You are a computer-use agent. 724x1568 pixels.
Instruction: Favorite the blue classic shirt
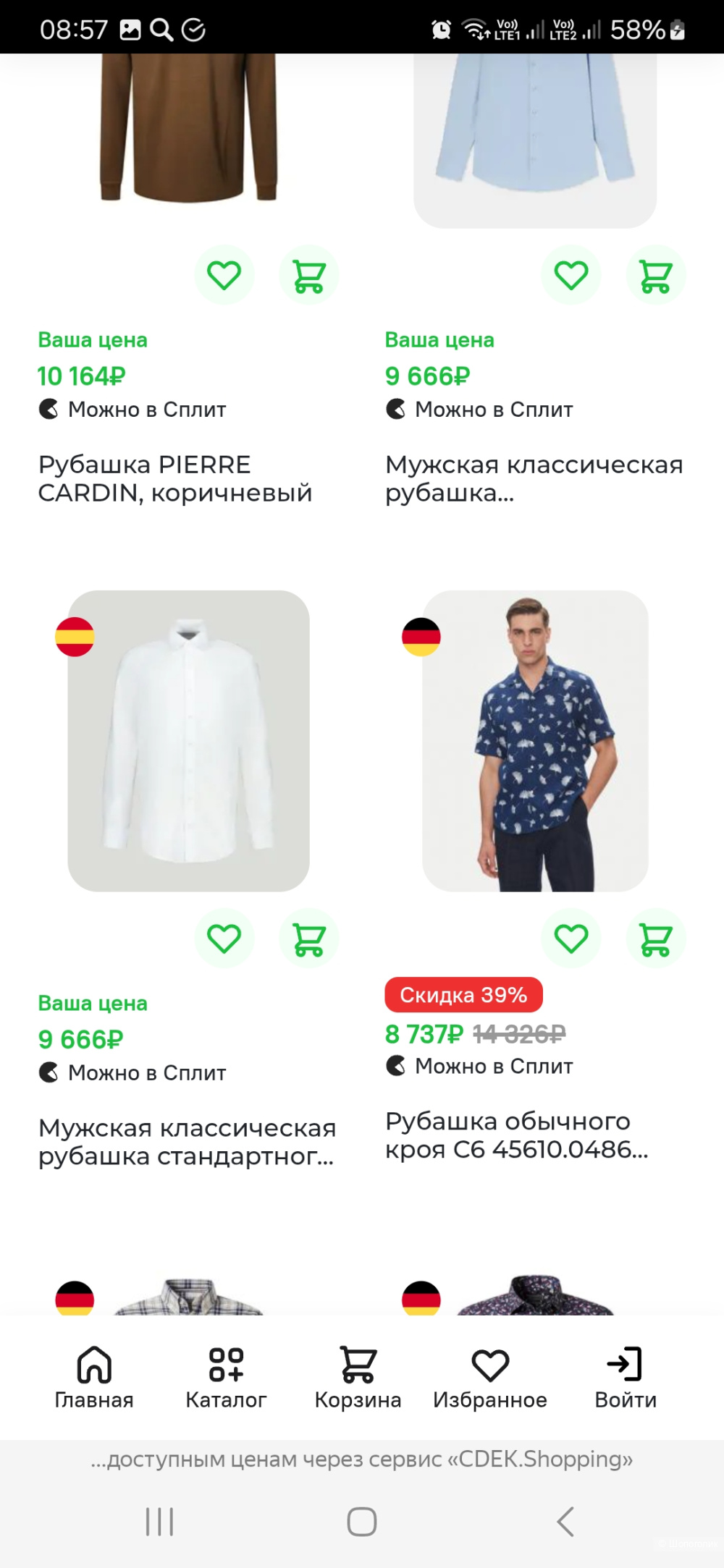click(571, 274)
